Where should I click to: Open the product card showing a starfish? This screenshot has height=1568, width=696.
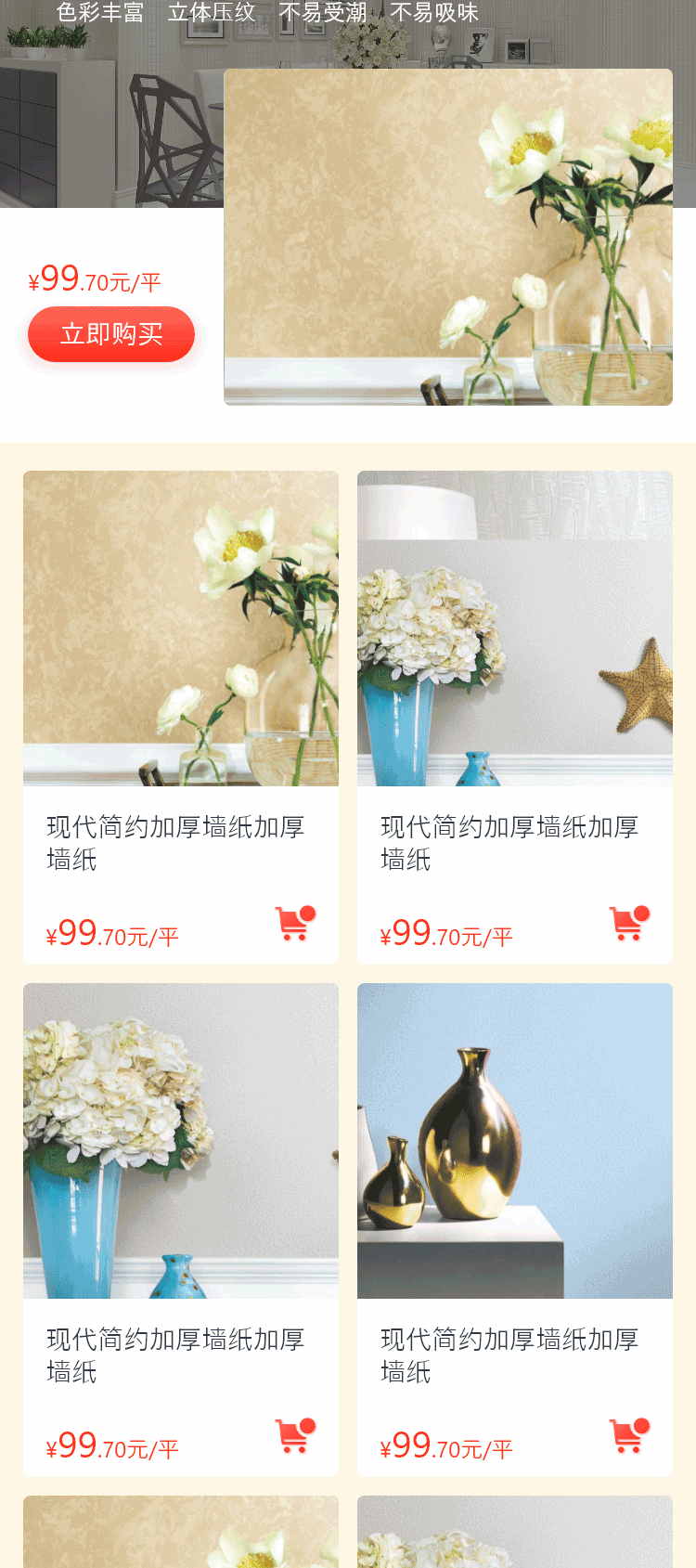point(515,628)
